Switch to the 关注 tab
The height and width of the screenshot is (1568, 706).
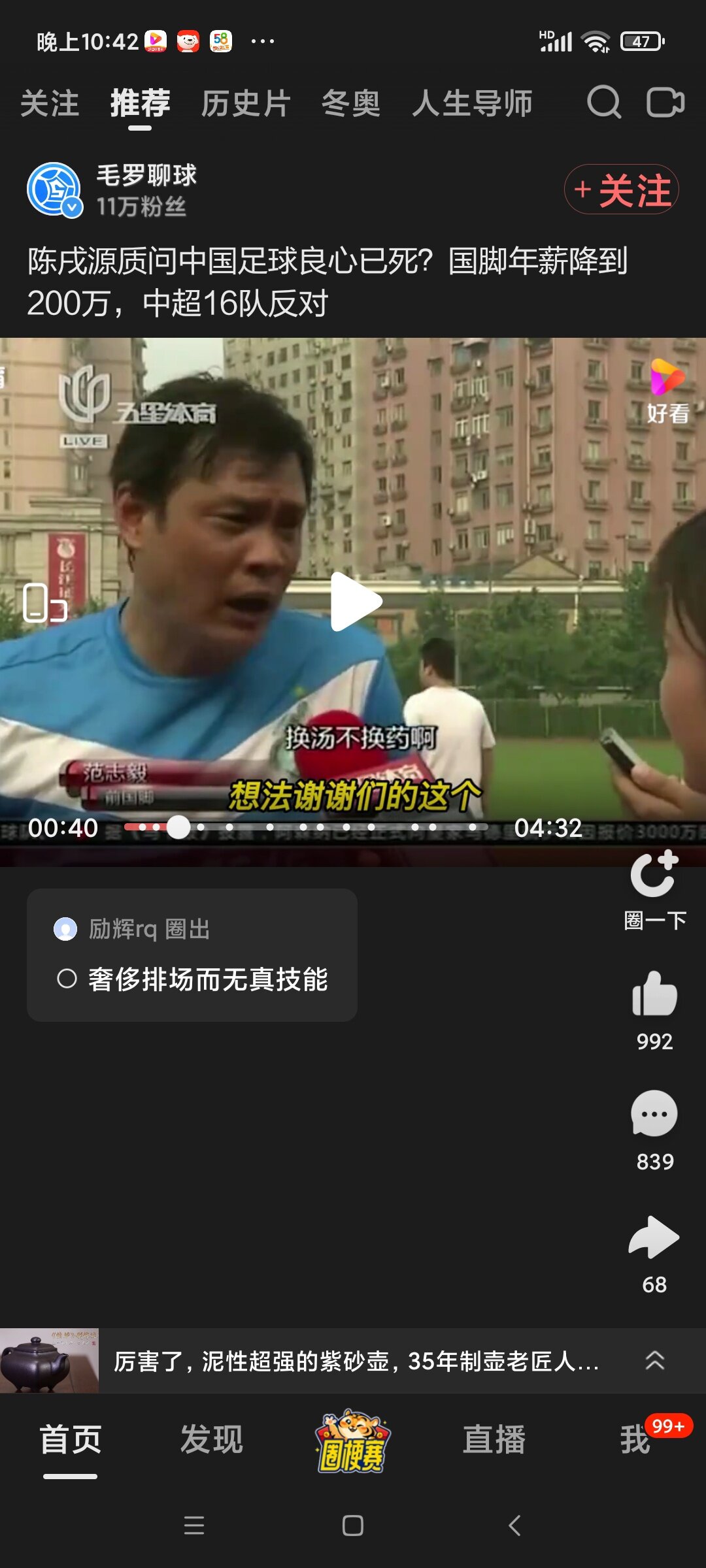click(x=50, y=103)
